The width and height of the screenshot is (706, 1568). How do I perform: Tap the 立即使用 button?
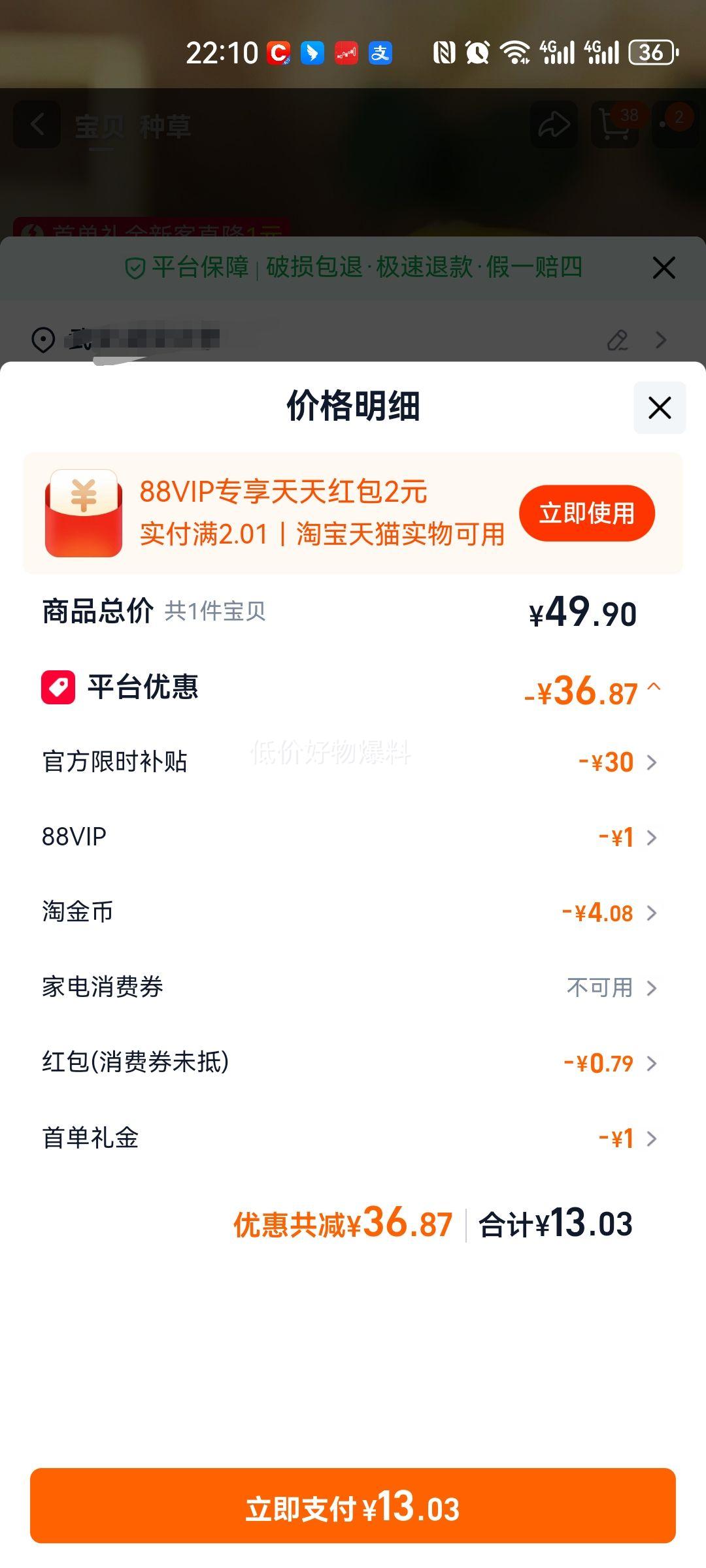586,514
